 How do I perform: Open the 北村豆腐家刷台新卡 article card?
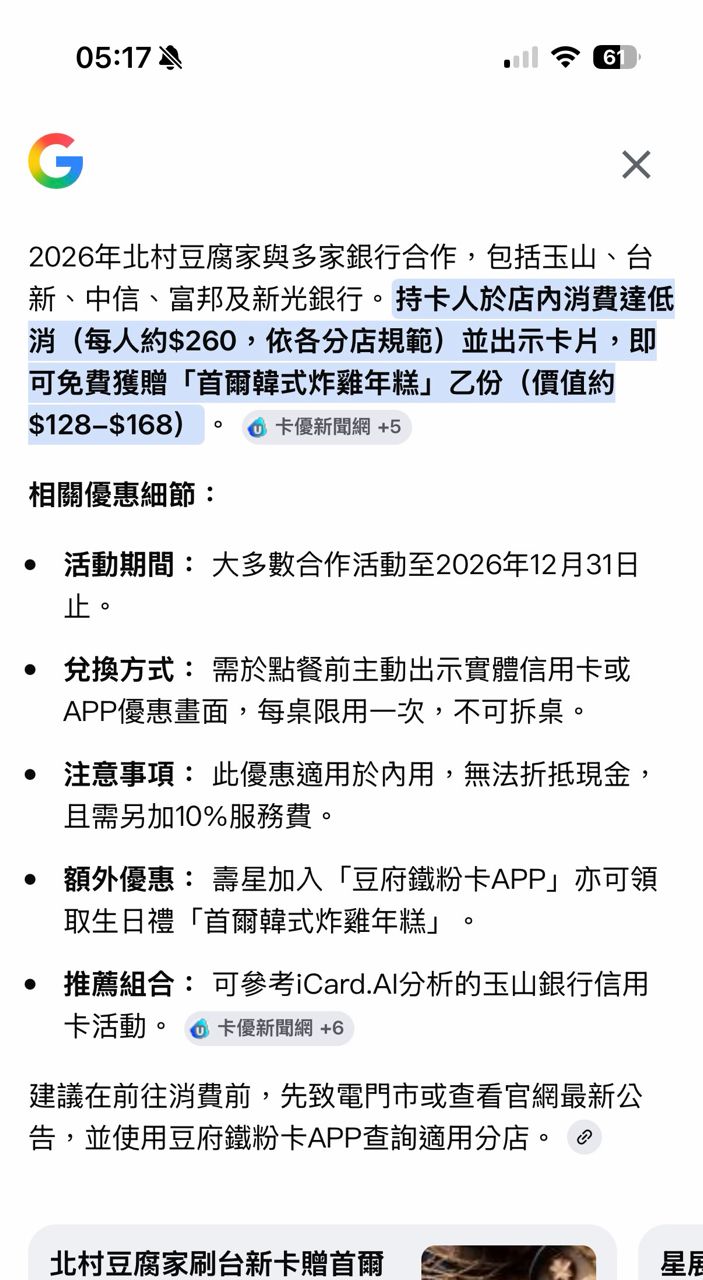320,1255
